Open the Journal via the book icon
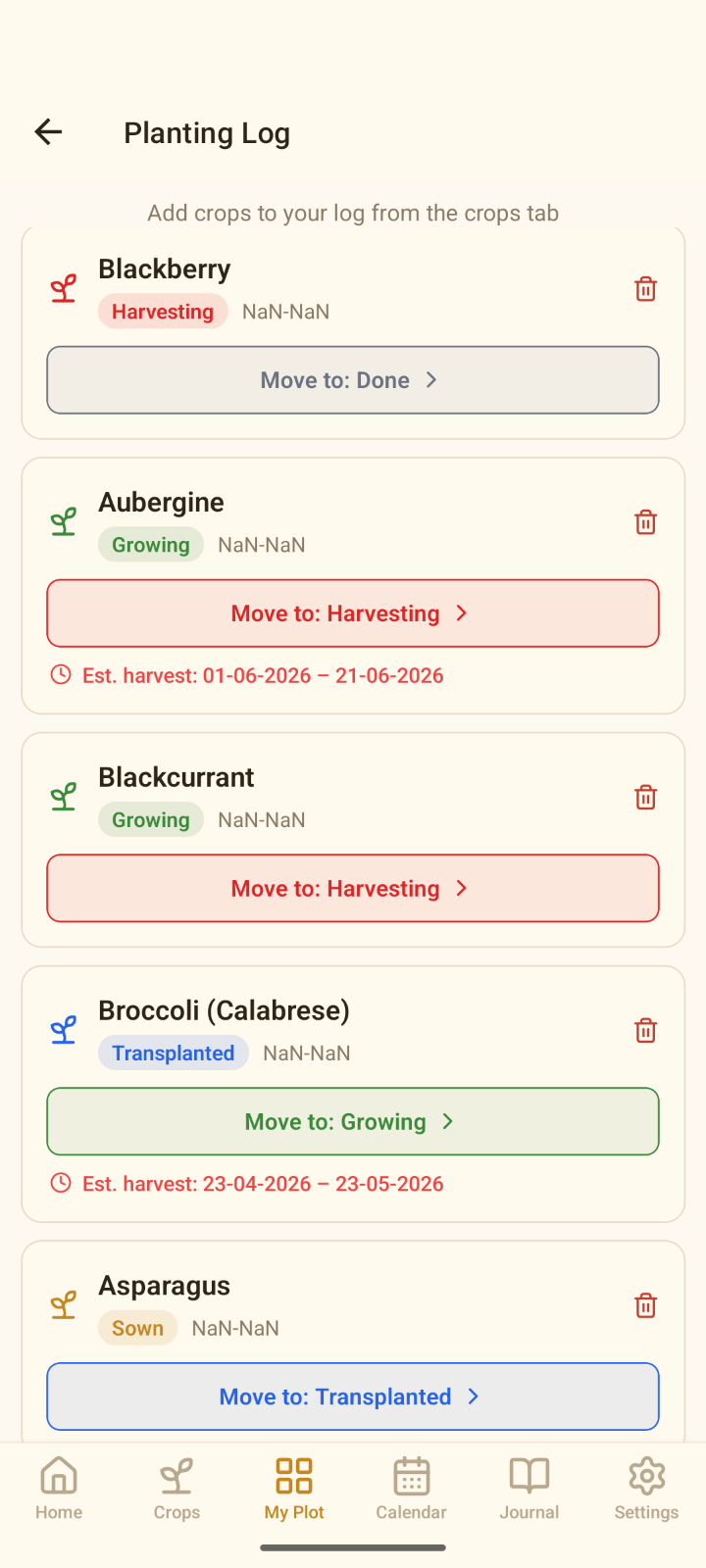 529,1487
